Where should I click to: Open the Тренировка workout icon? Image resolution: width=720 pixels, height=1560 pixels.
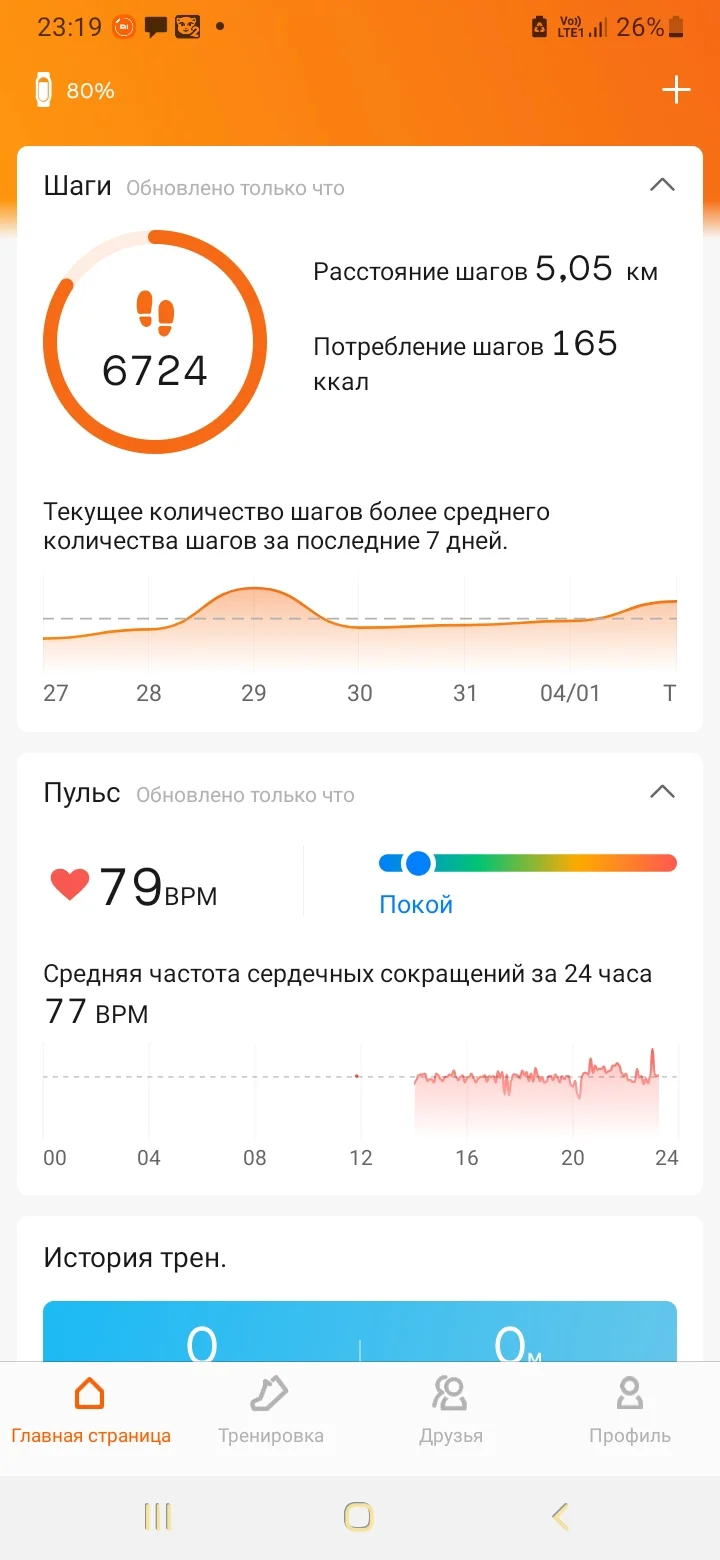point(269,1392)
